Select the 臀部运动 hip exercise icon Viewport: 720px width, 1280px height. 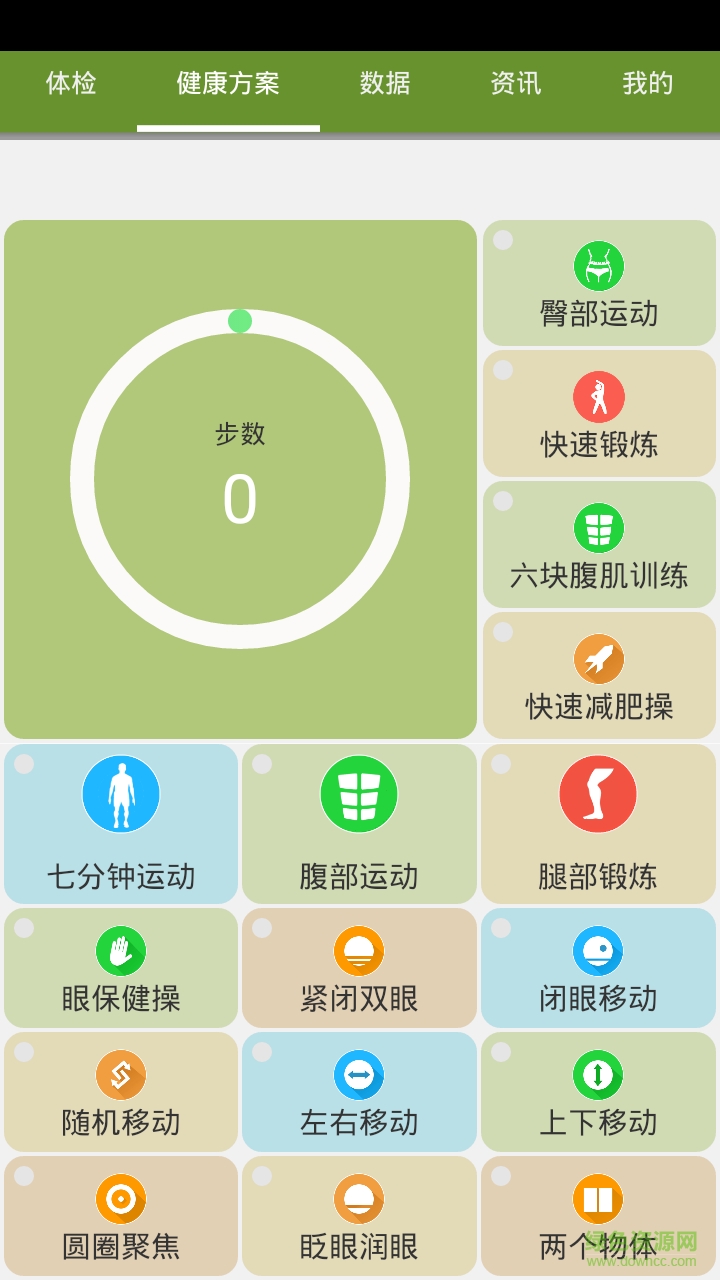coord(599,265)
